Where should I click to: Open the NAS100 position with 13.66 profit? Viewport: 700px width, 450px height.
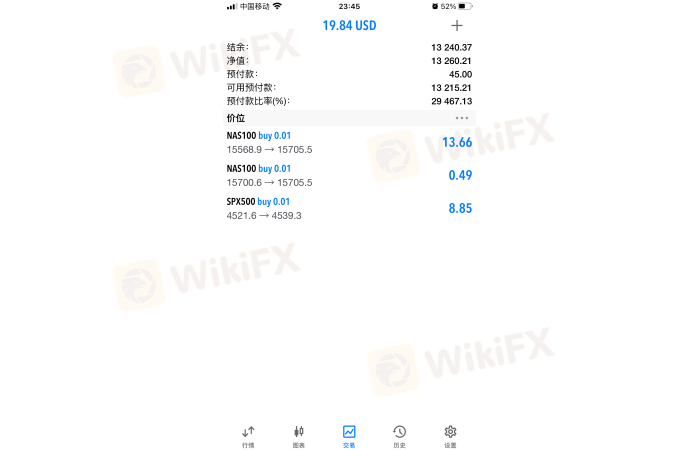(x=348, y=142)
